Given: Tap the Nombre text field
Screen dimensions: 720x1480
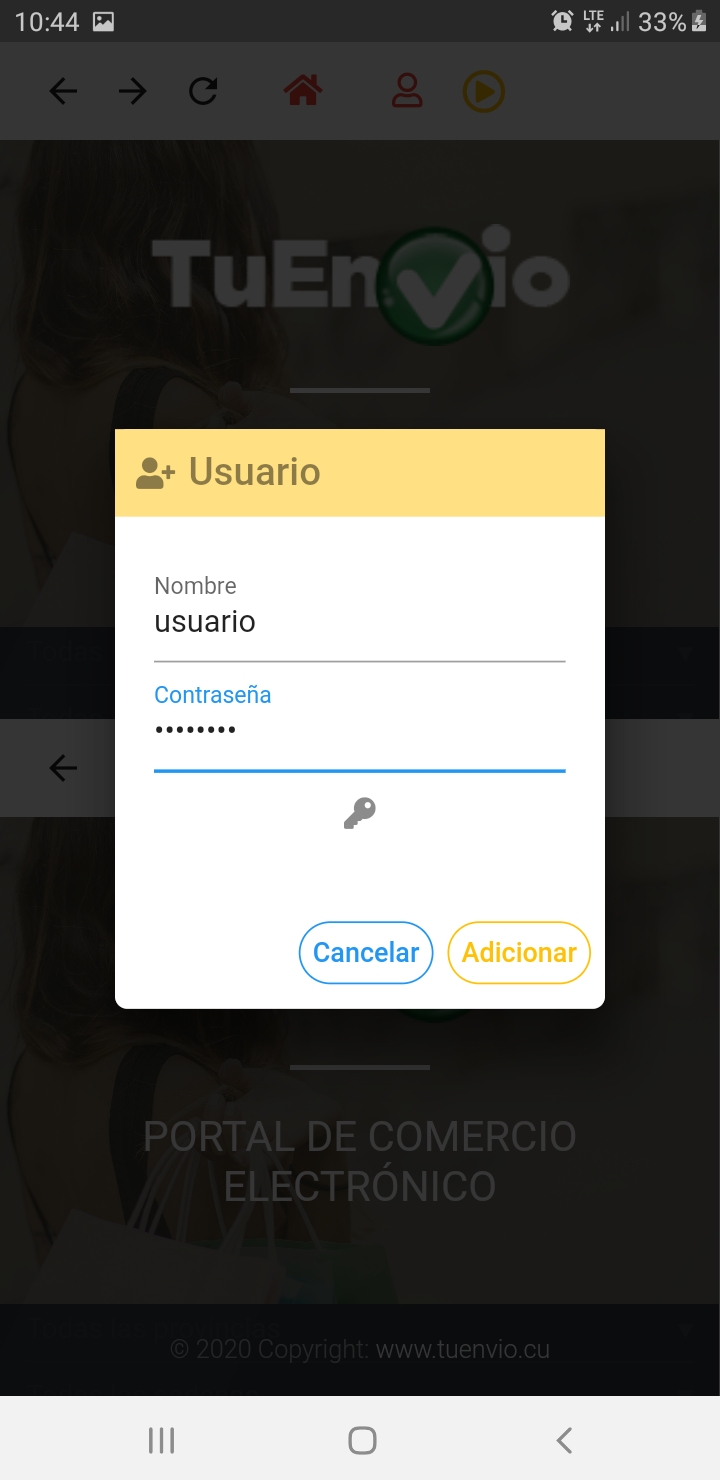Looking at the screenshot, I should click(x=359, y=623).
